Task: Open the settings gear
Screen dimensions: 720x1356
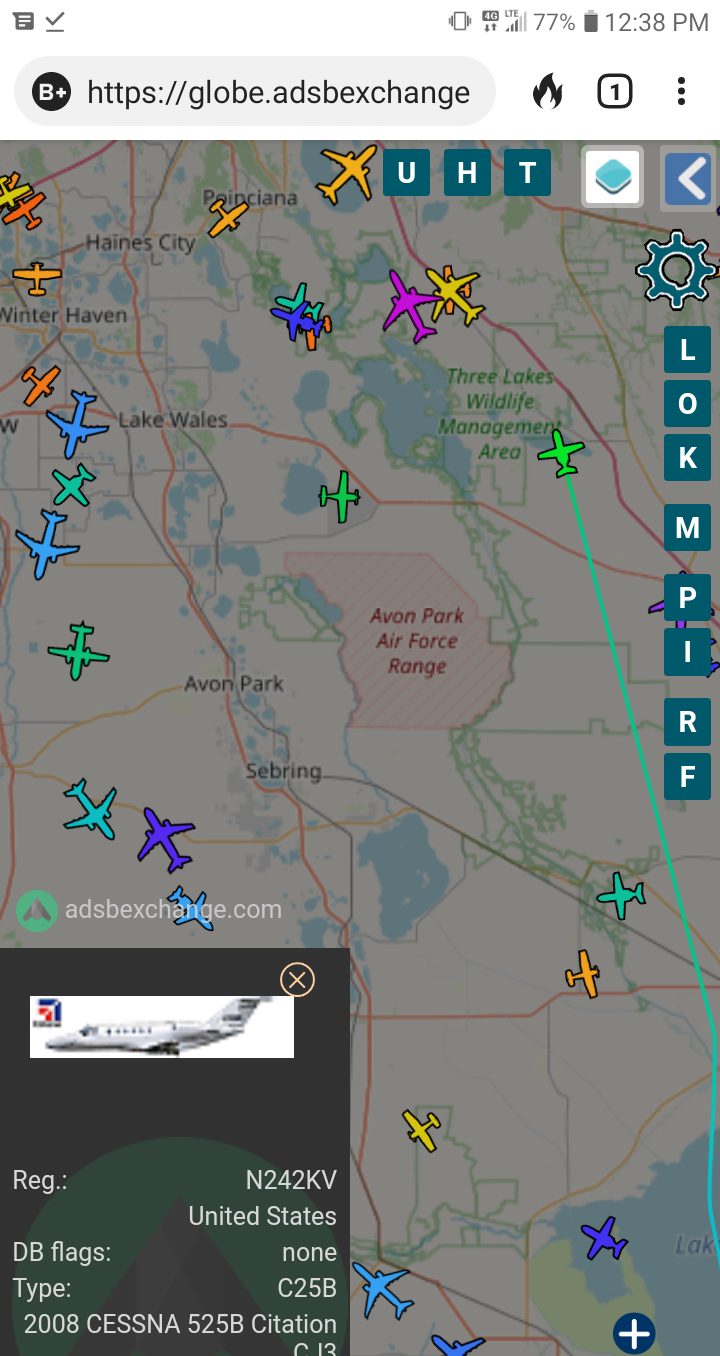Action: 675,269
